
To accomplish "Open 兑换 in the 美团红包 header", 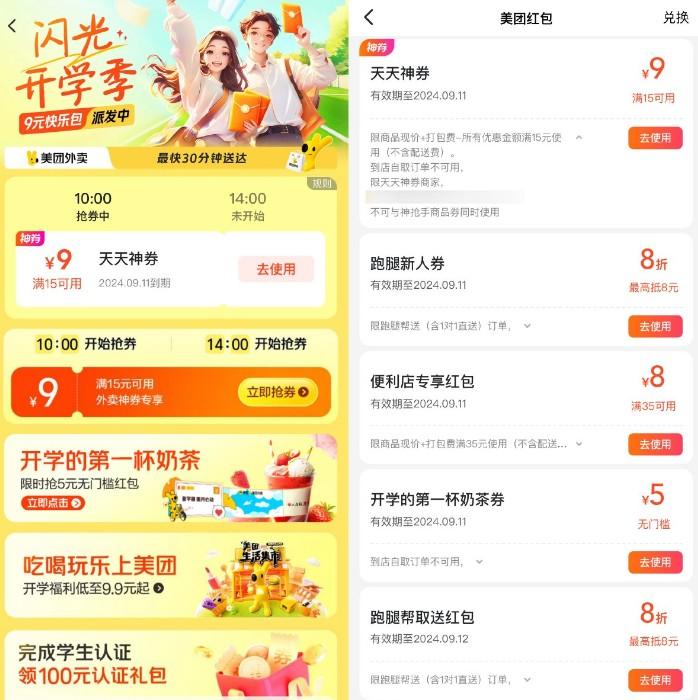I will 675,18.
